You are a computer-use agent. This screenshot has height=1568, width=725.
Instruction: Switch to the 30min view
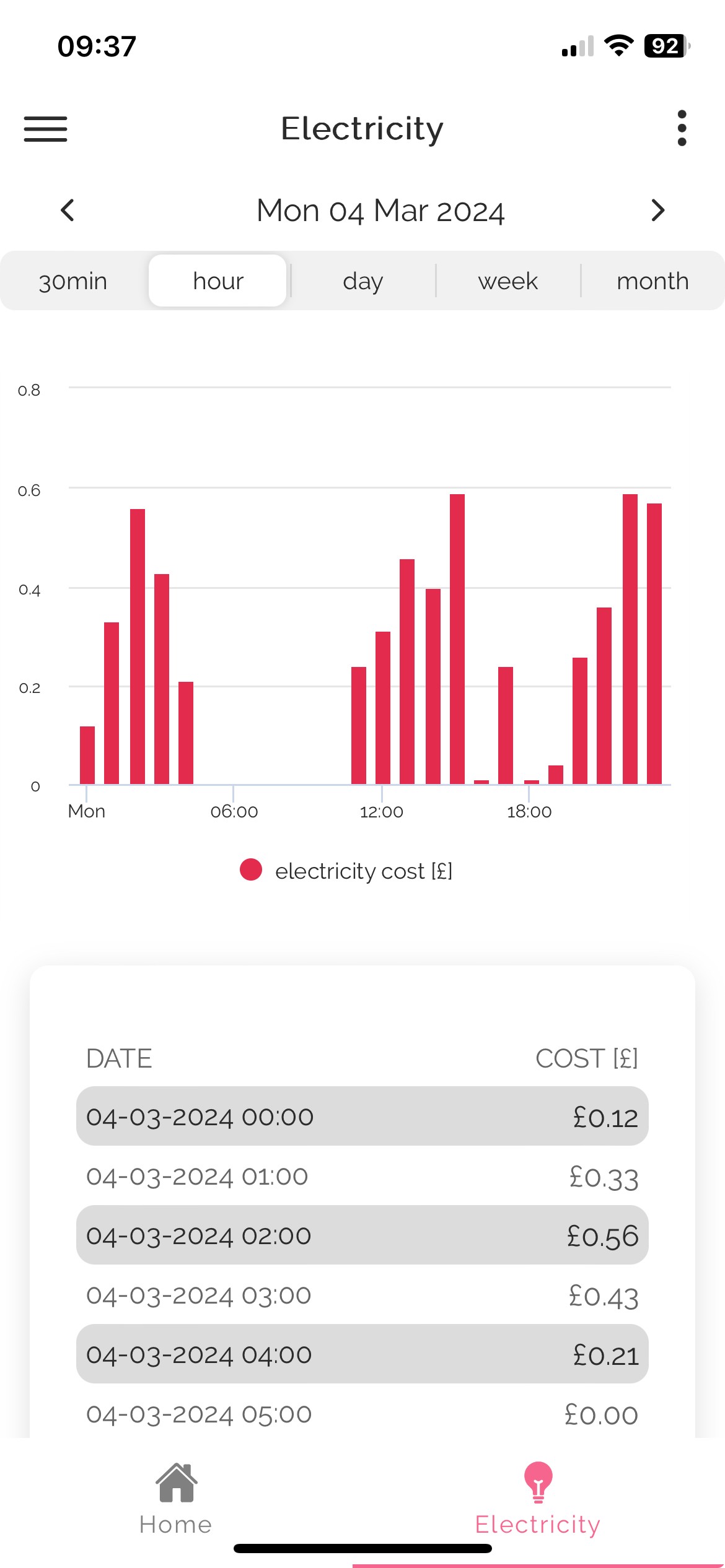[73, 281]
